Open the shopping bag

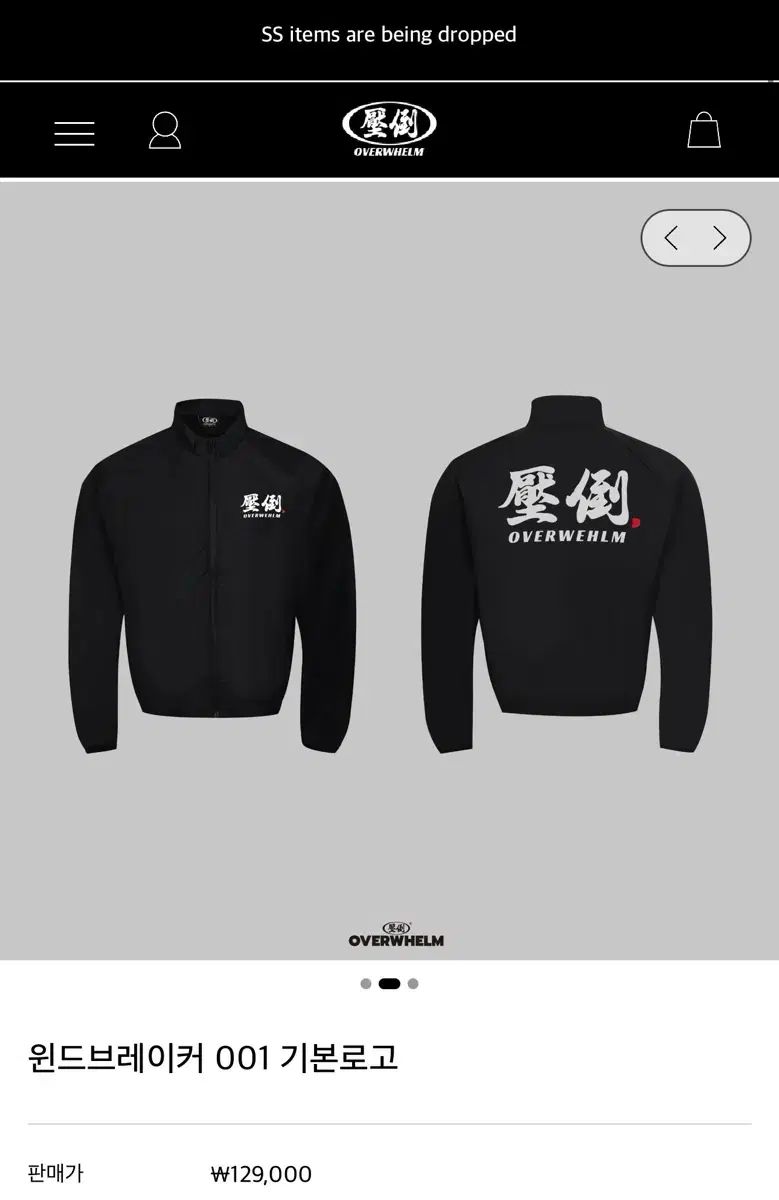click(x=704, y=131)
